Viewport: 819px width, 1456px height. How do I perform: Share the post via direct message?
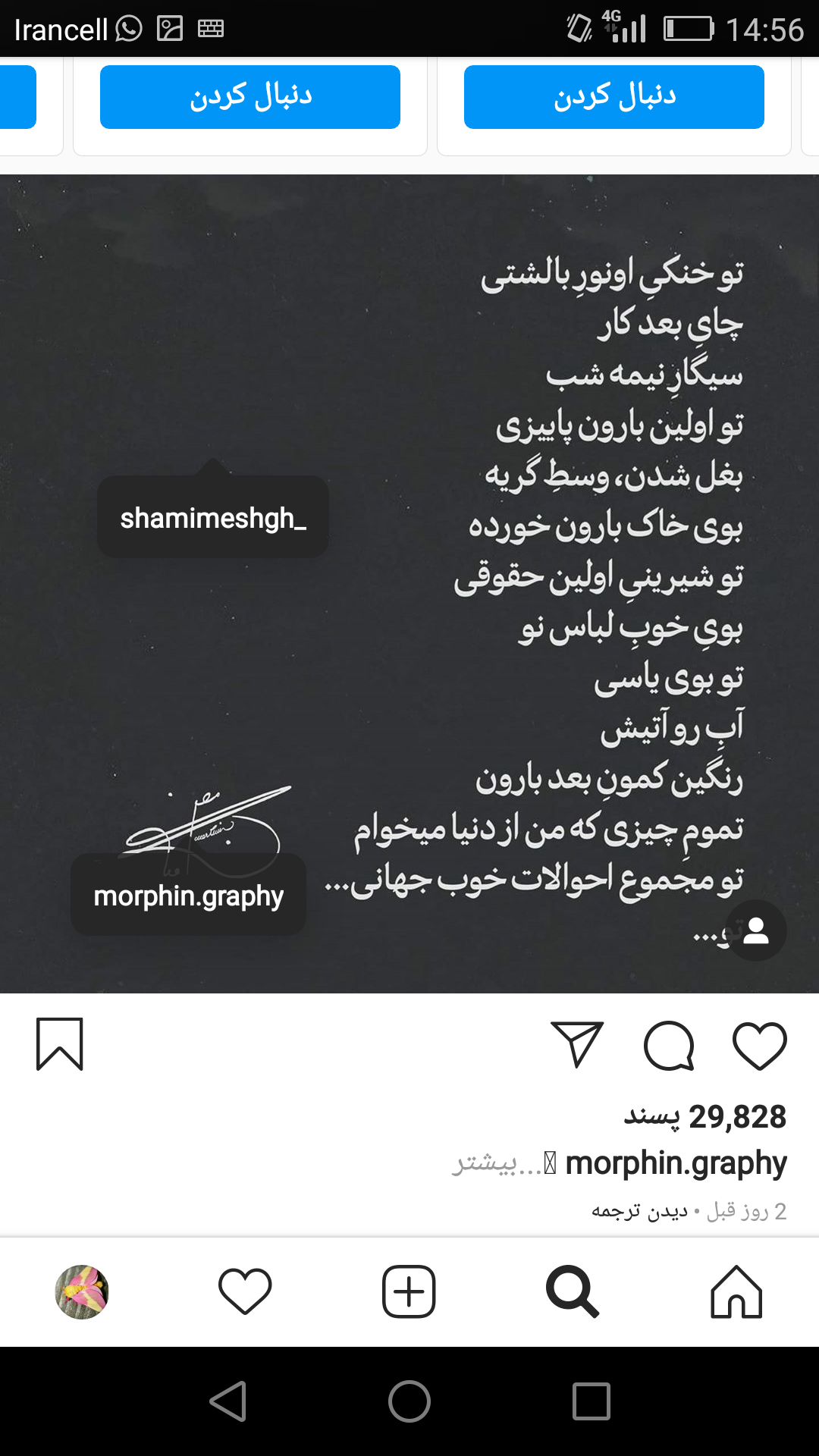click(577, 1044)
